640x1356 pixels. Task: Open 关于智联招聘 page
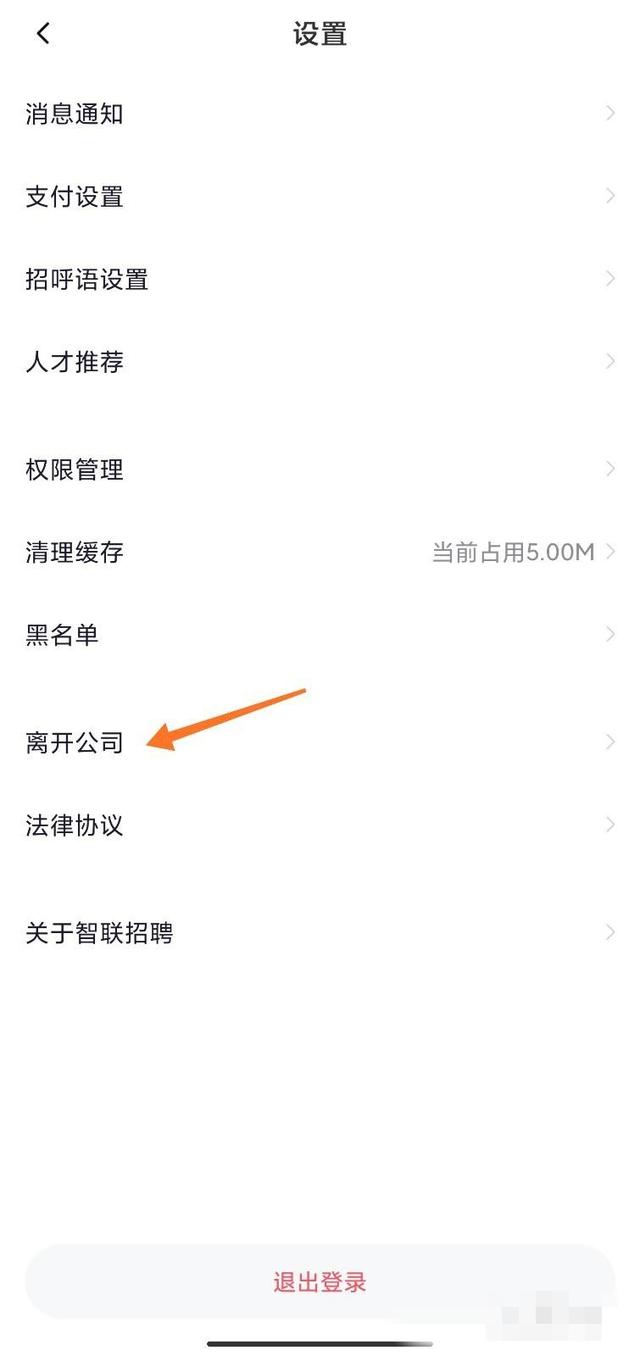coord(320,933)
